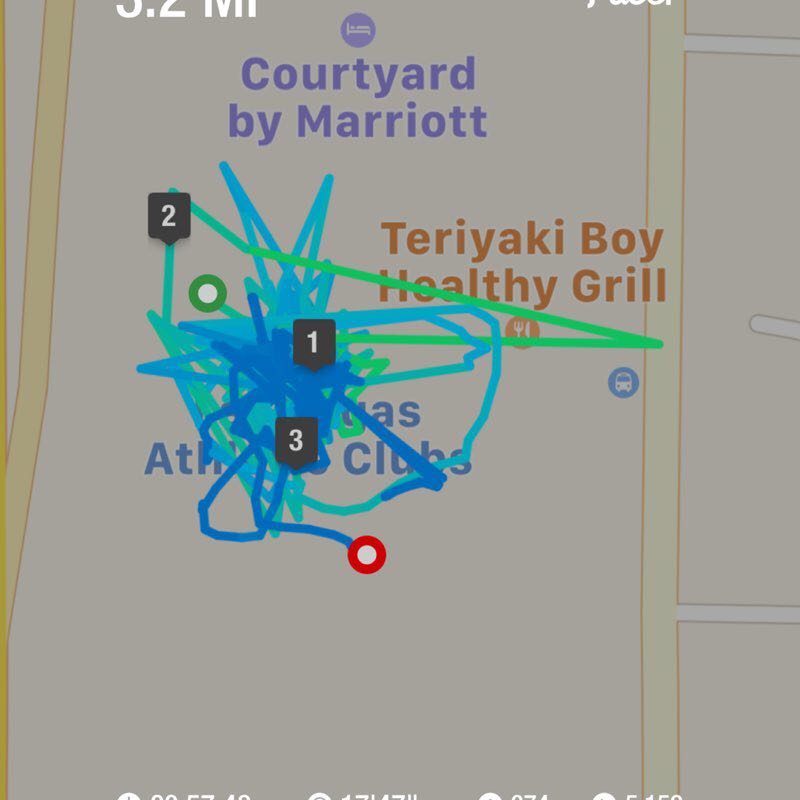Viewport: 800px width, 800px height.
Task: Open the mile 3 marker
Action: pyautogui.click(x=296, y=441)
